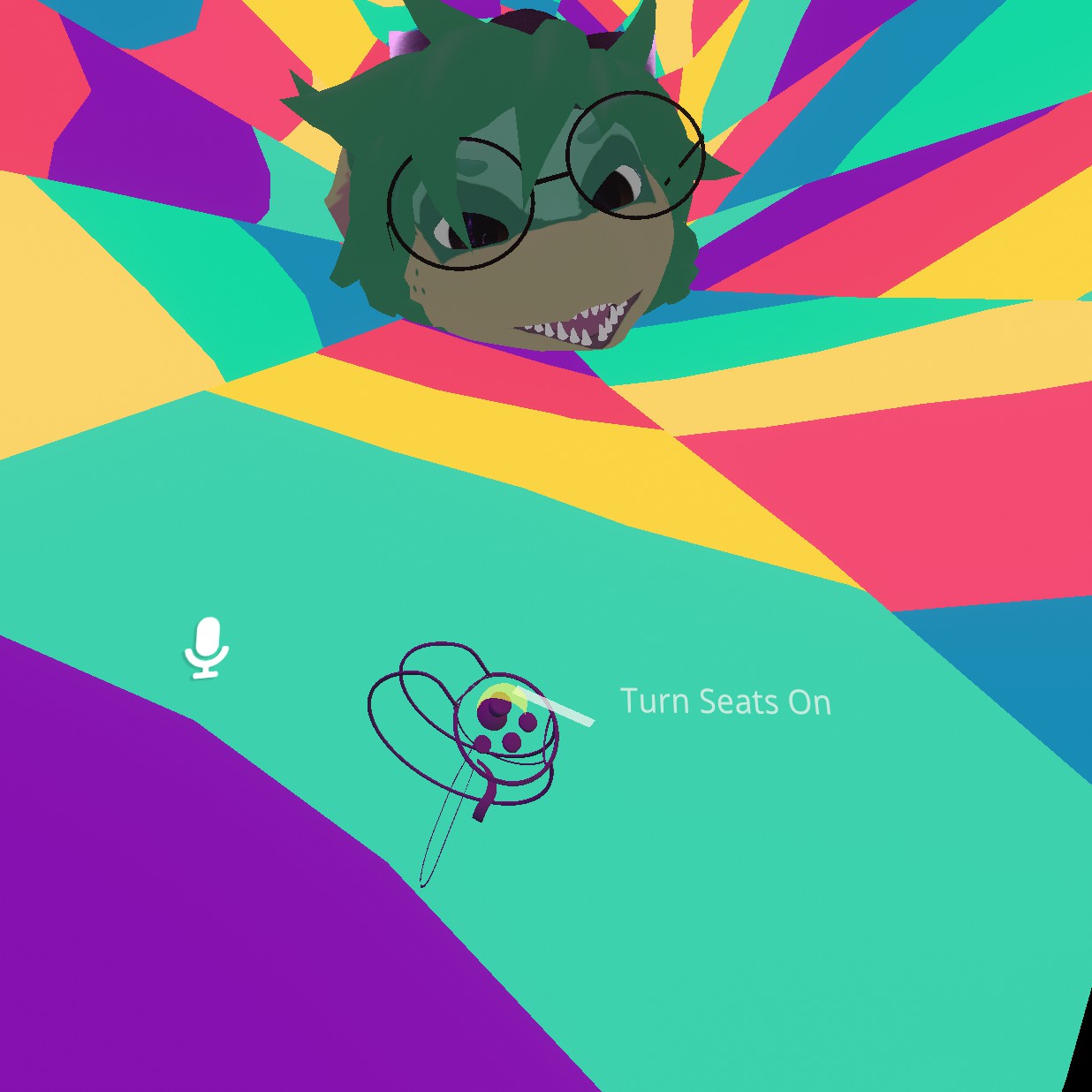This screenshot has width=1092, height=1092.
Task: Select the Turn Seats On option
Action: 724,701
